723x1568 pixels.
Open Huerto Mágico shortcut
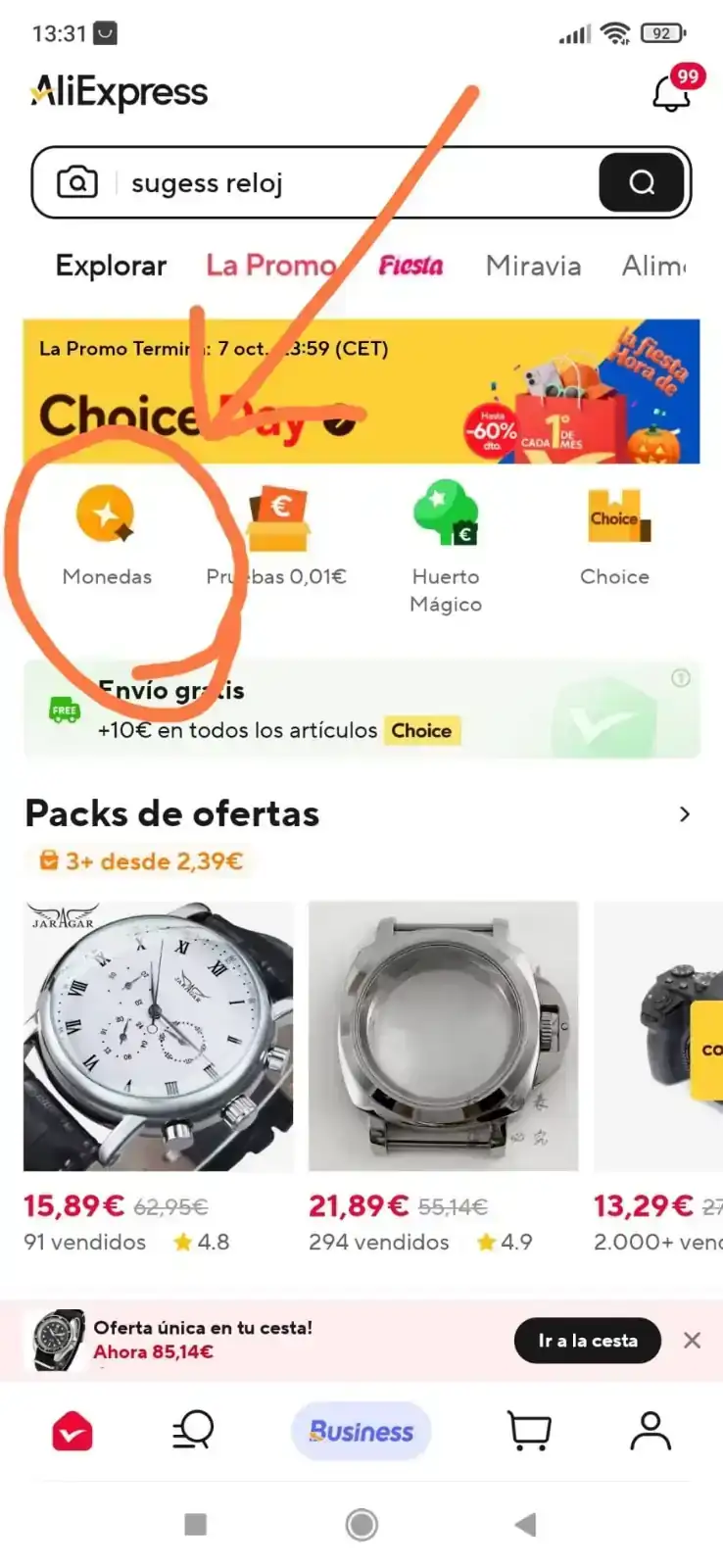point(446,544)
